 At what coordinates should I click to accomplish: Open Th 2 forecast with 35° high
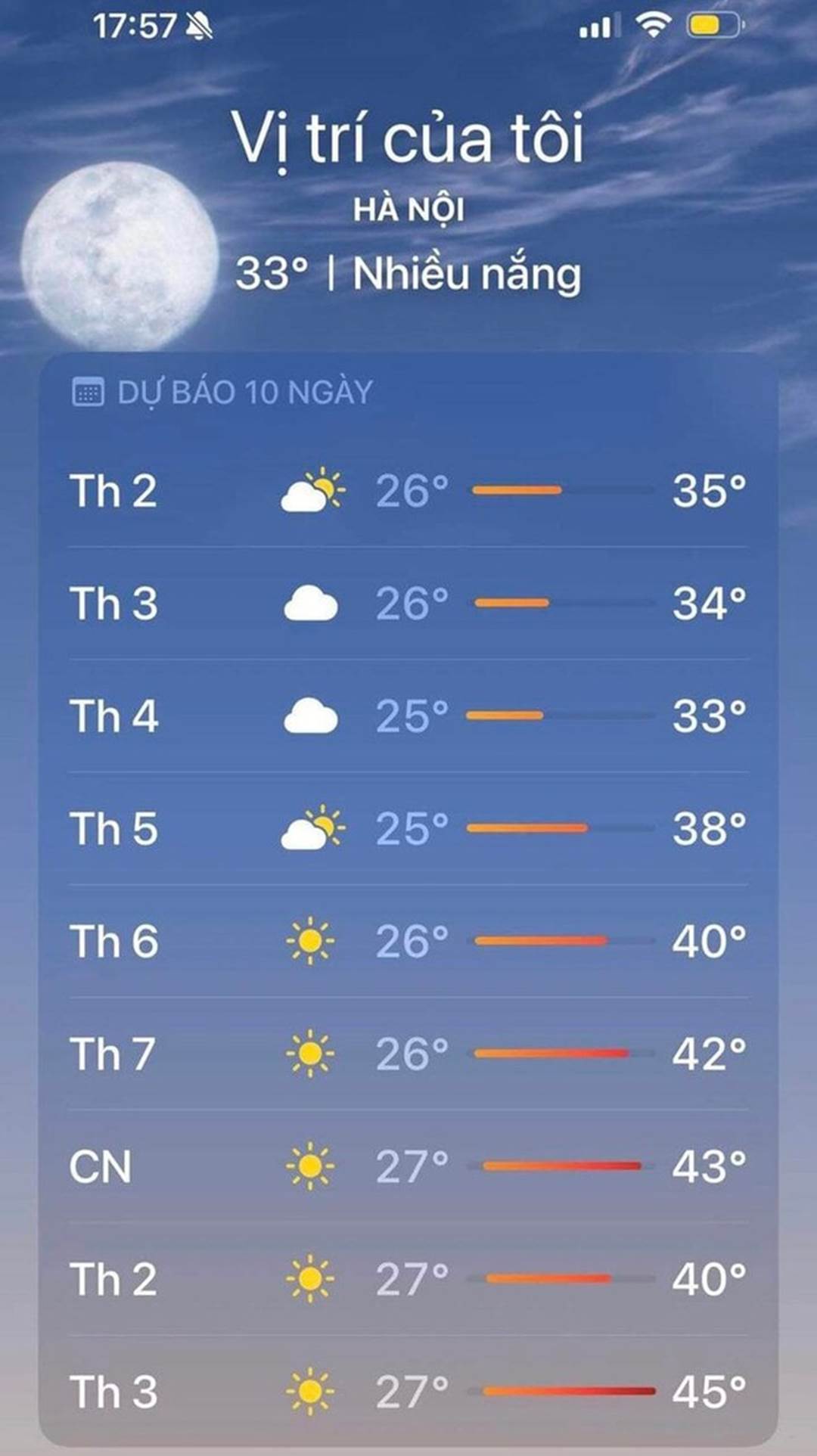[x=408, y=491]
